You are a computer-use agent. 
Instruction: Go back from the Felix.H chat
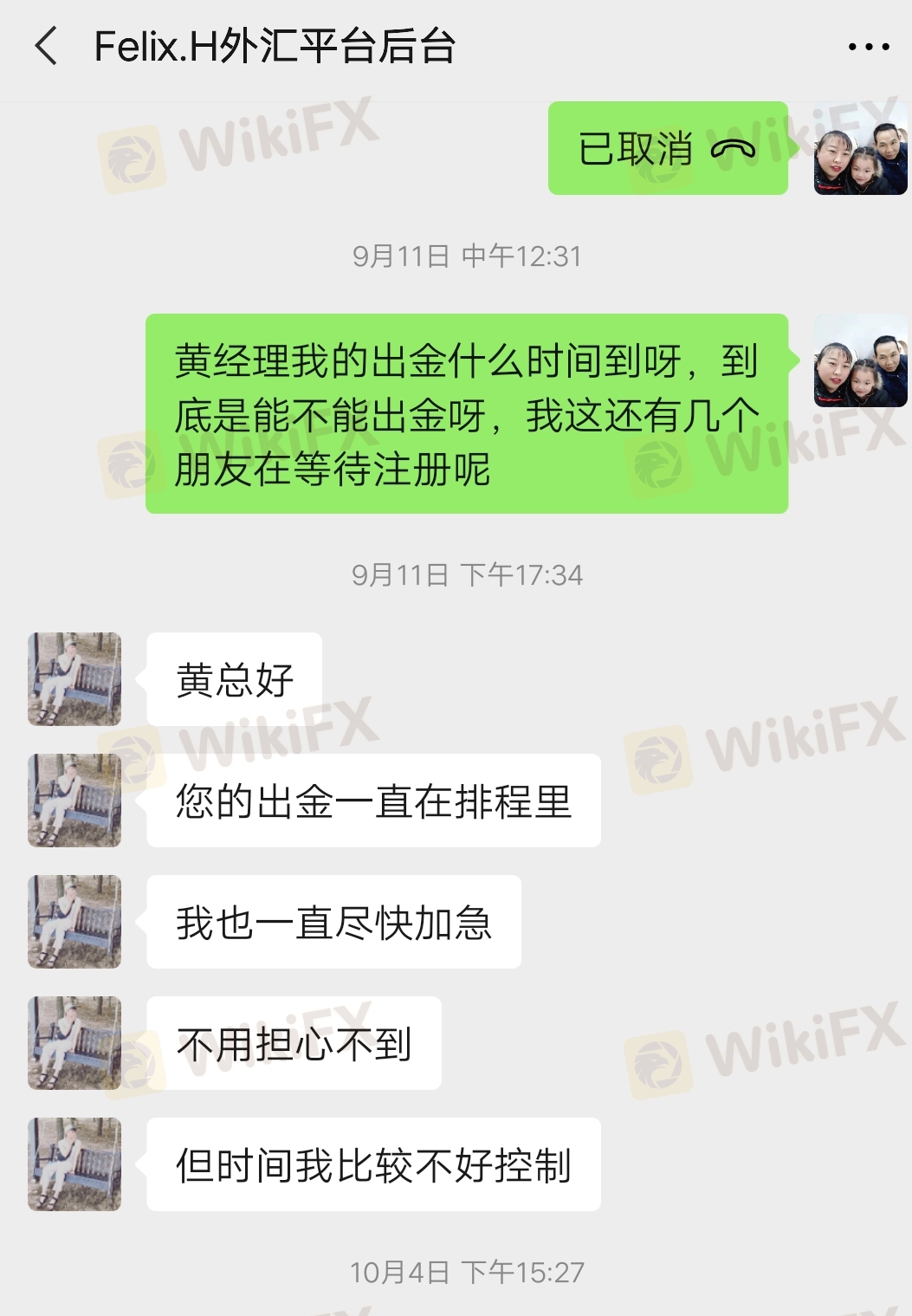pos(47,46)
